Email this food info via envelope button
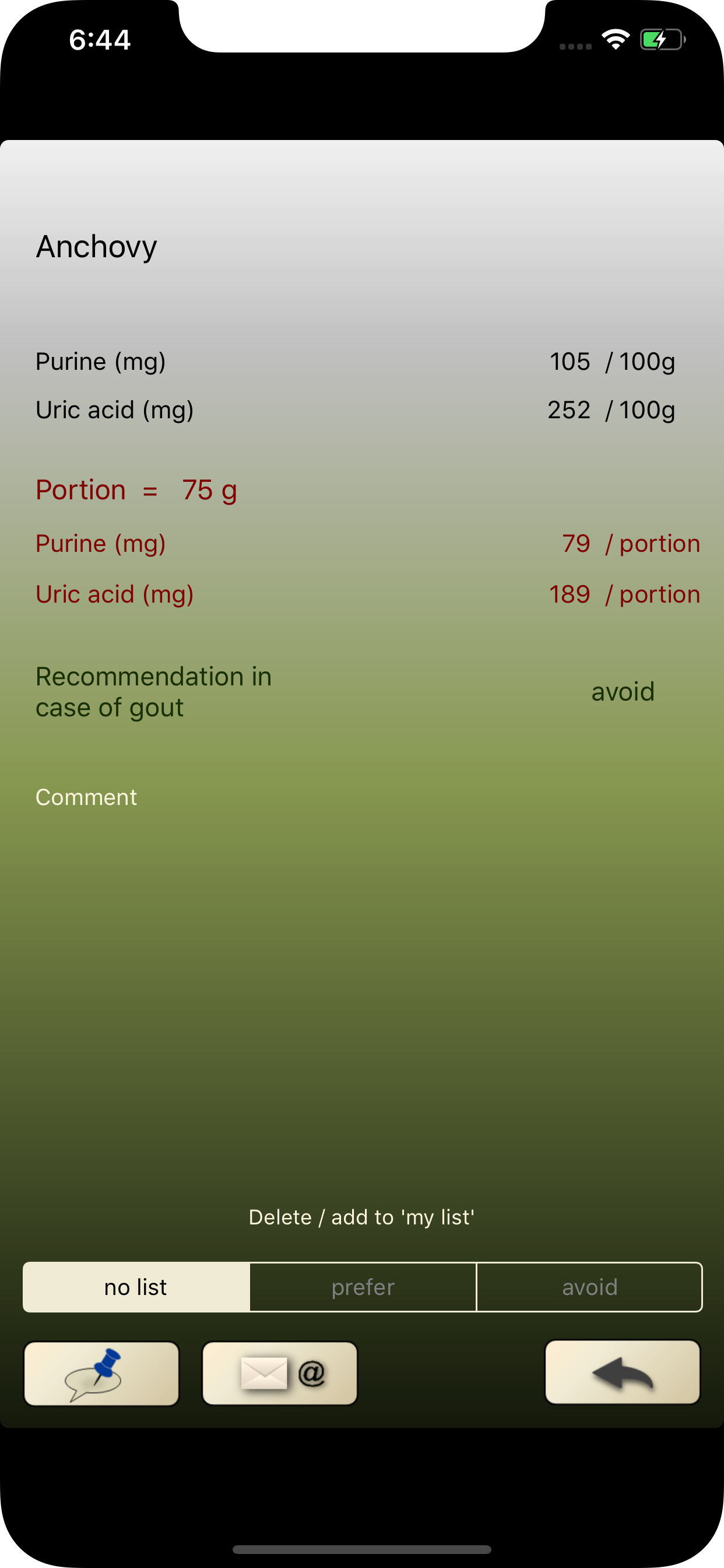This screenshot has height=1568, width=724. coord(280,1373)
